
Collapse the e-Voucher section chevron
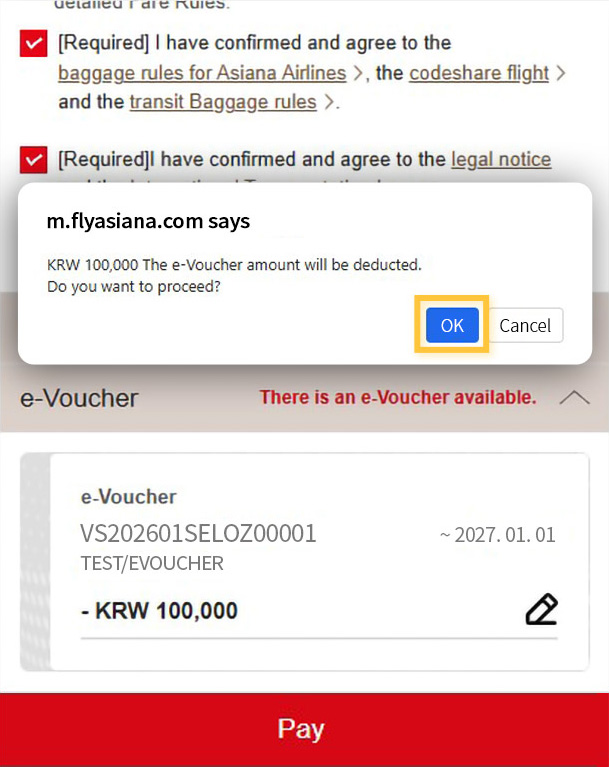[574, 398]
